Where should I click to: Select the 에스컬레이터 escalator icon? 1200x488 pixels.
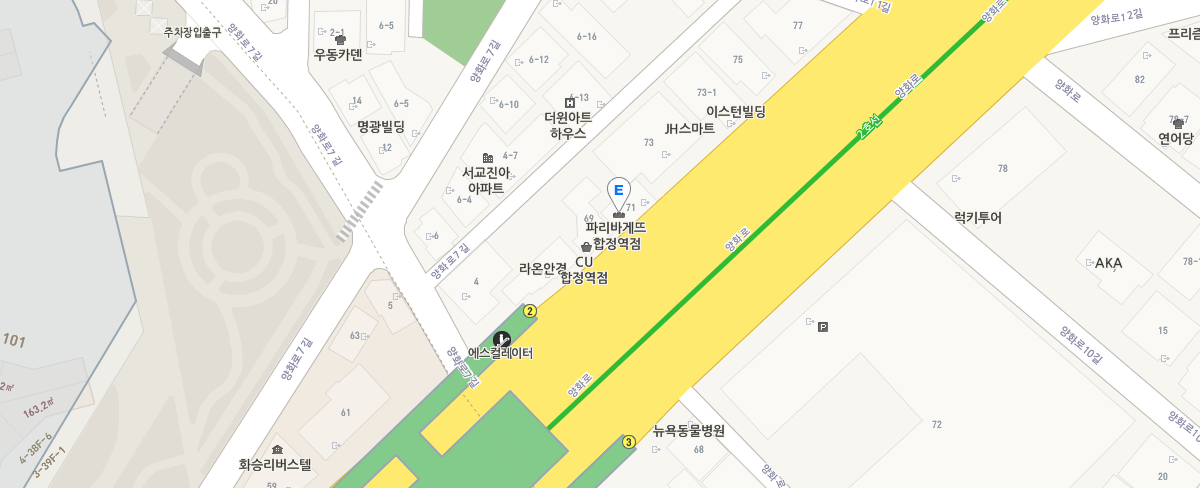click(x=501, y=339)
